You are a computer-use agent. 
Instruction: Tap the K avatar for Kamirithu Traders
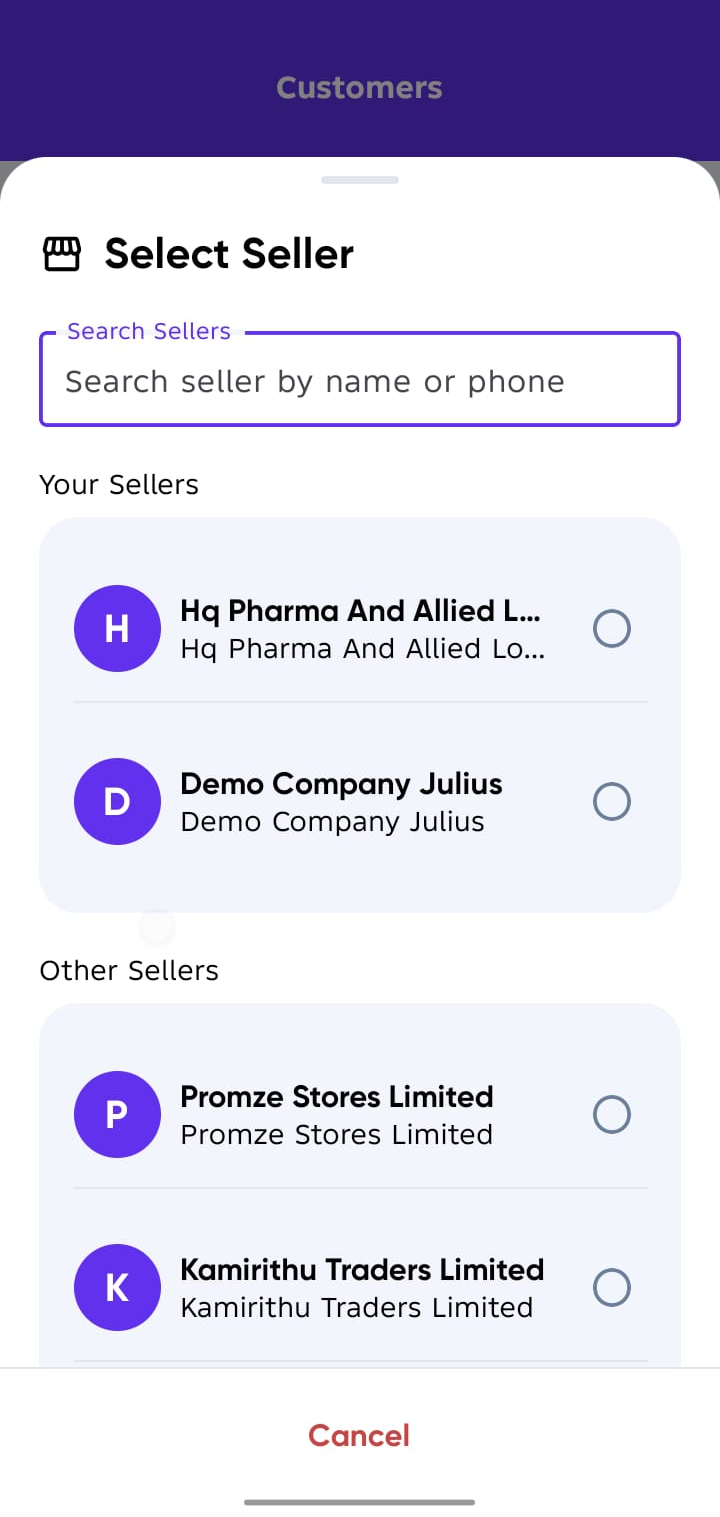[117, 1287]
